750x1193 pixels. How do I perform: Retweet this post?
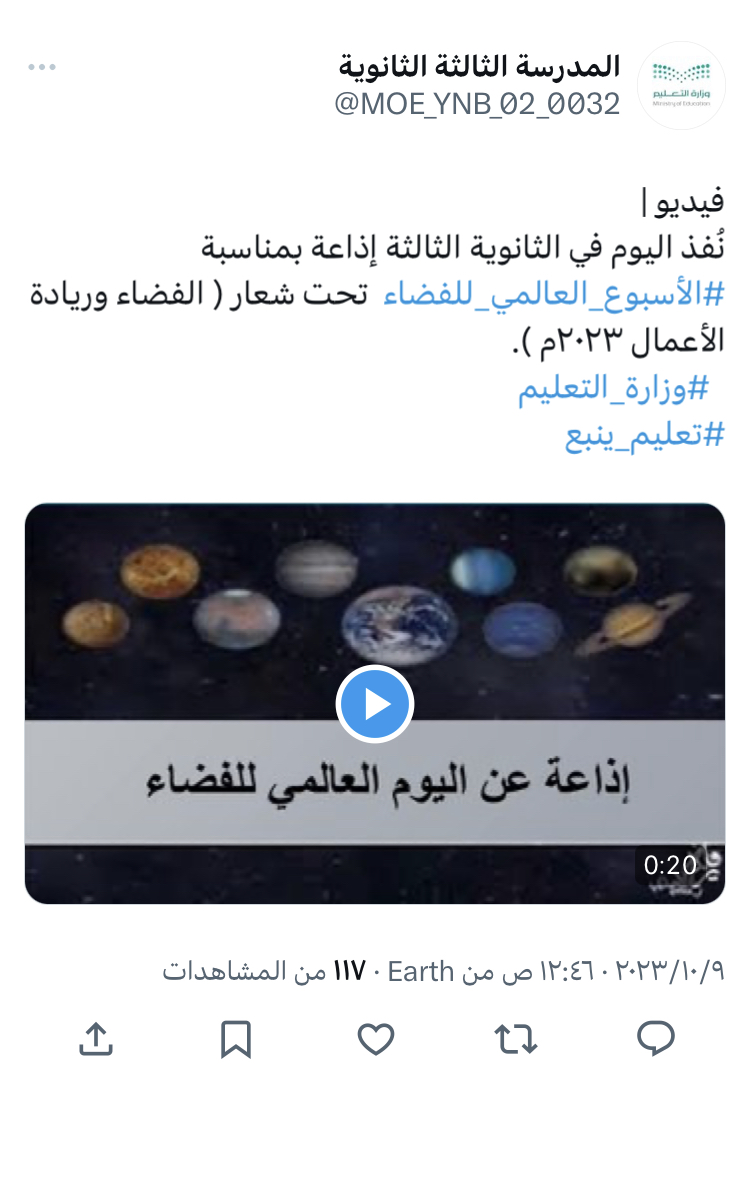pos(516,1040)
